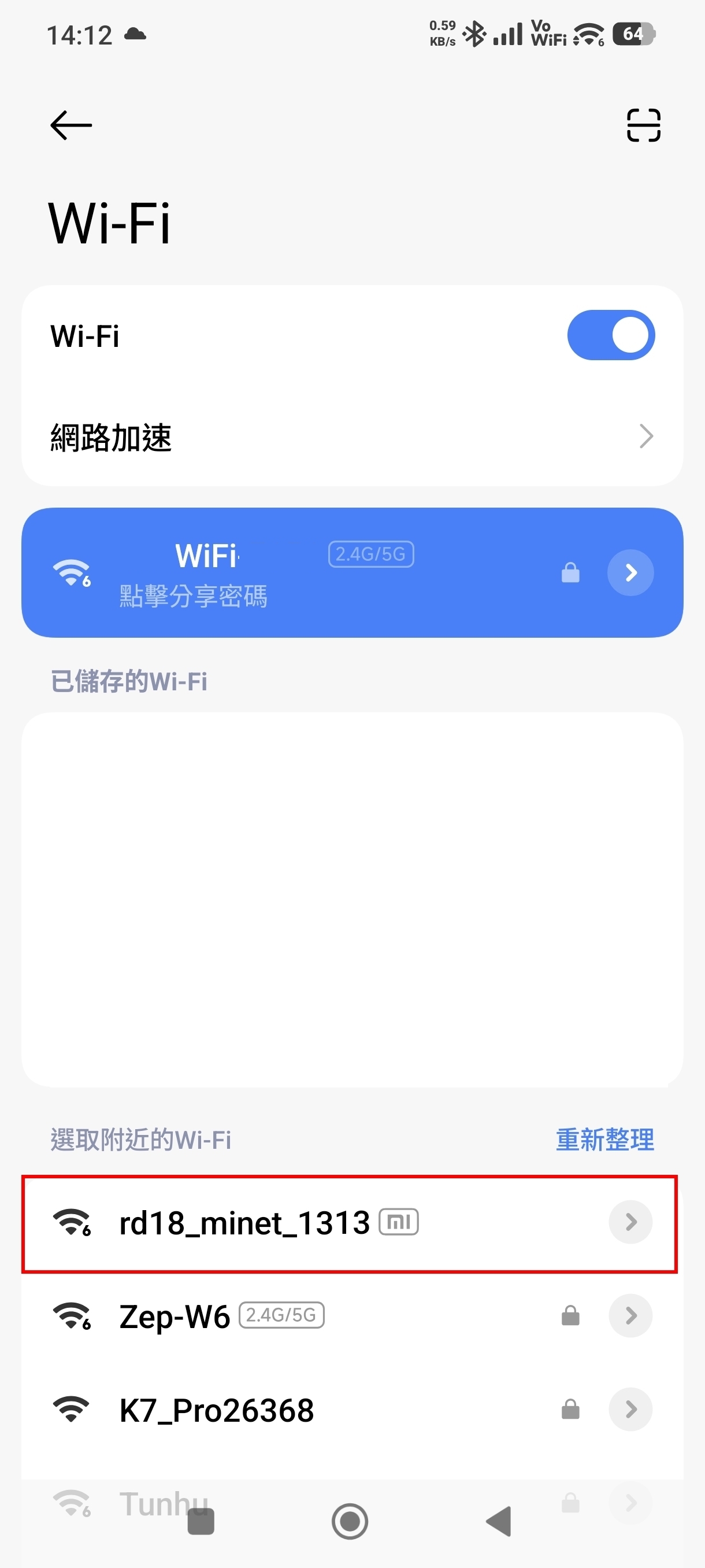
Task: Tap the system home button
Action: coord(350,1521)
